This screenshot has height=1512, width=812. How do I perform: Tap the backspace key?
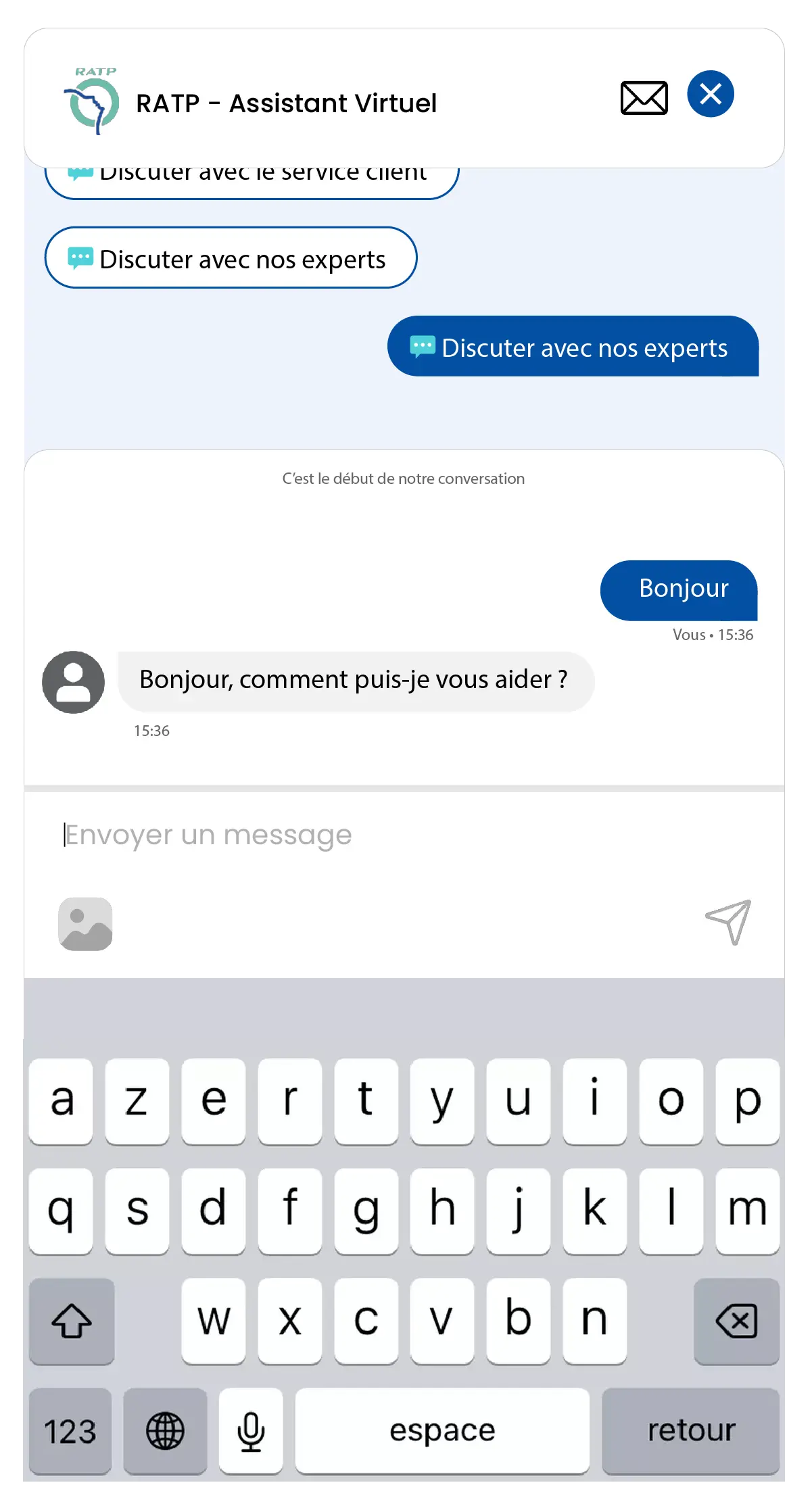[736, 1320]
